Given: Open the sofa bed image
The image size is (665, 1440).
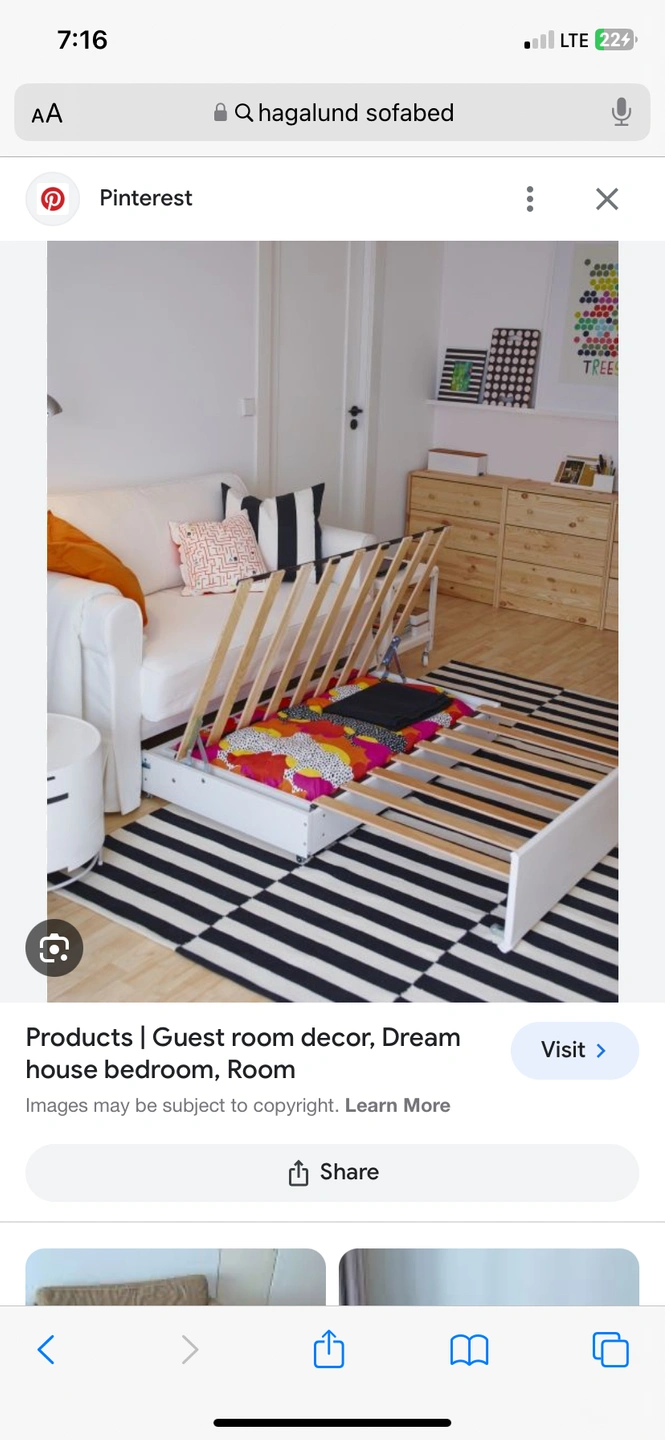Looking at the screenshot, I should (x=332, y=620).
